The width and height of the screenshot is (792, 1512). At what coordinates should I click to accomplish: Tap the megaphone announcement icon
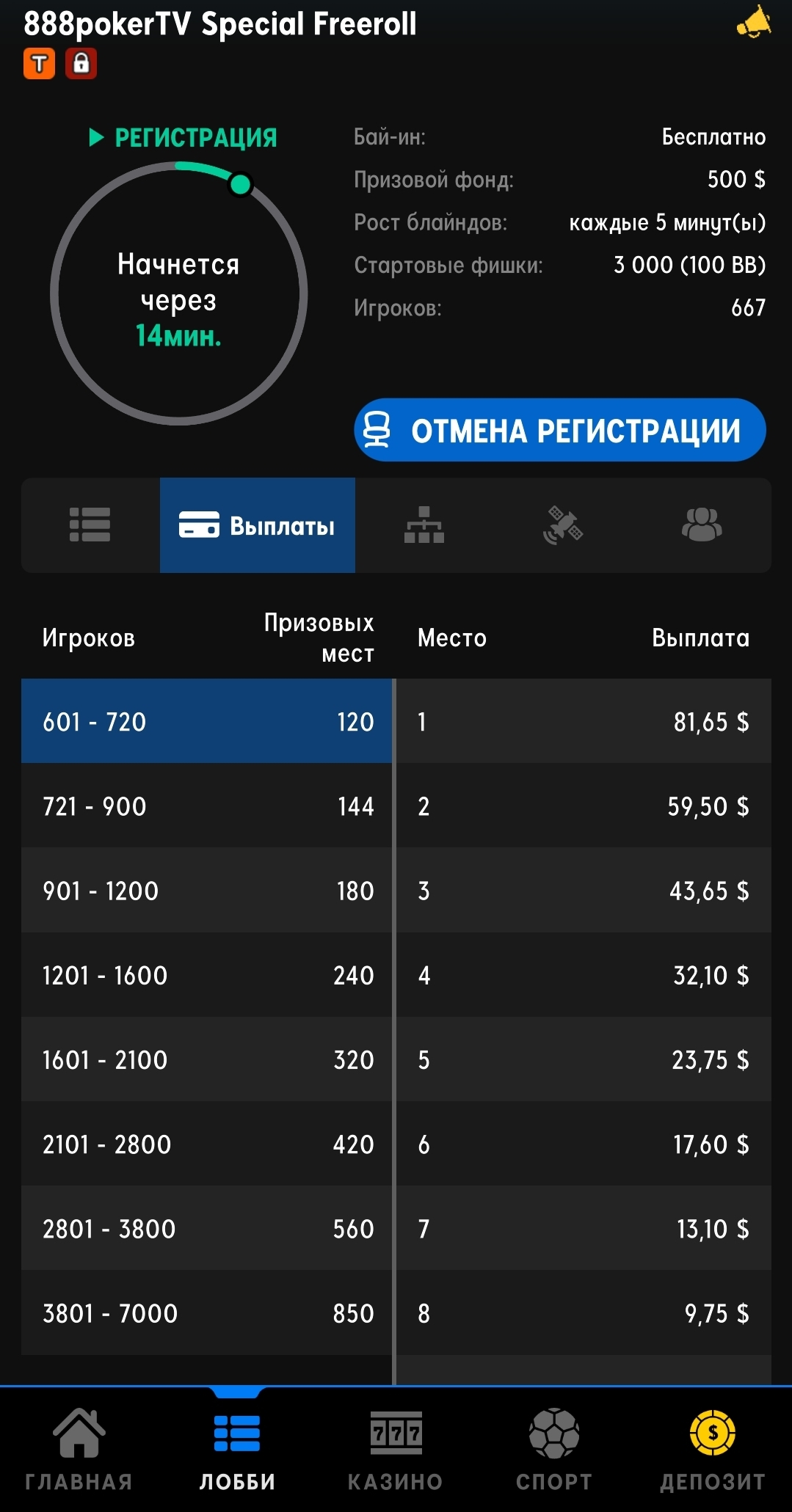(x=754, y=23)
